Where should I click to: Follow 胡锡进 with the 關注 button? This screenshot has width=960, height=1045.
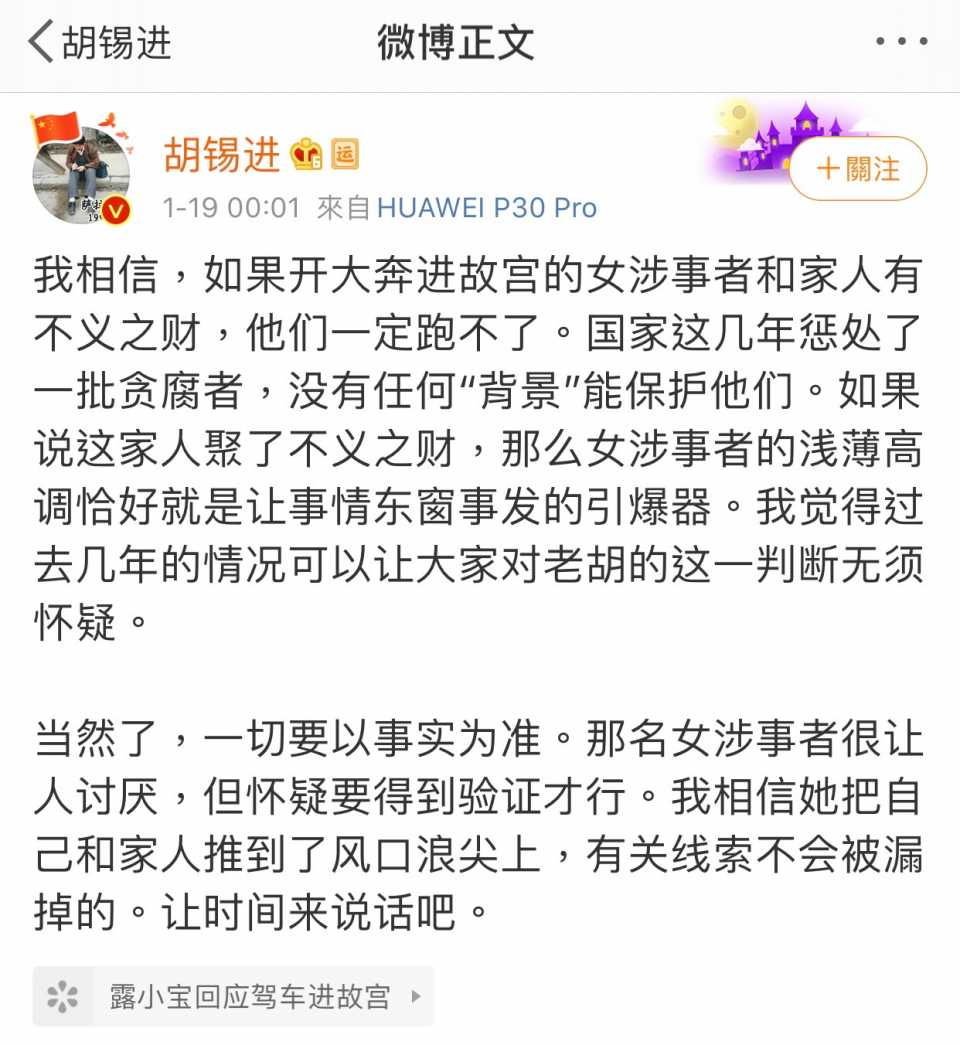858,169
